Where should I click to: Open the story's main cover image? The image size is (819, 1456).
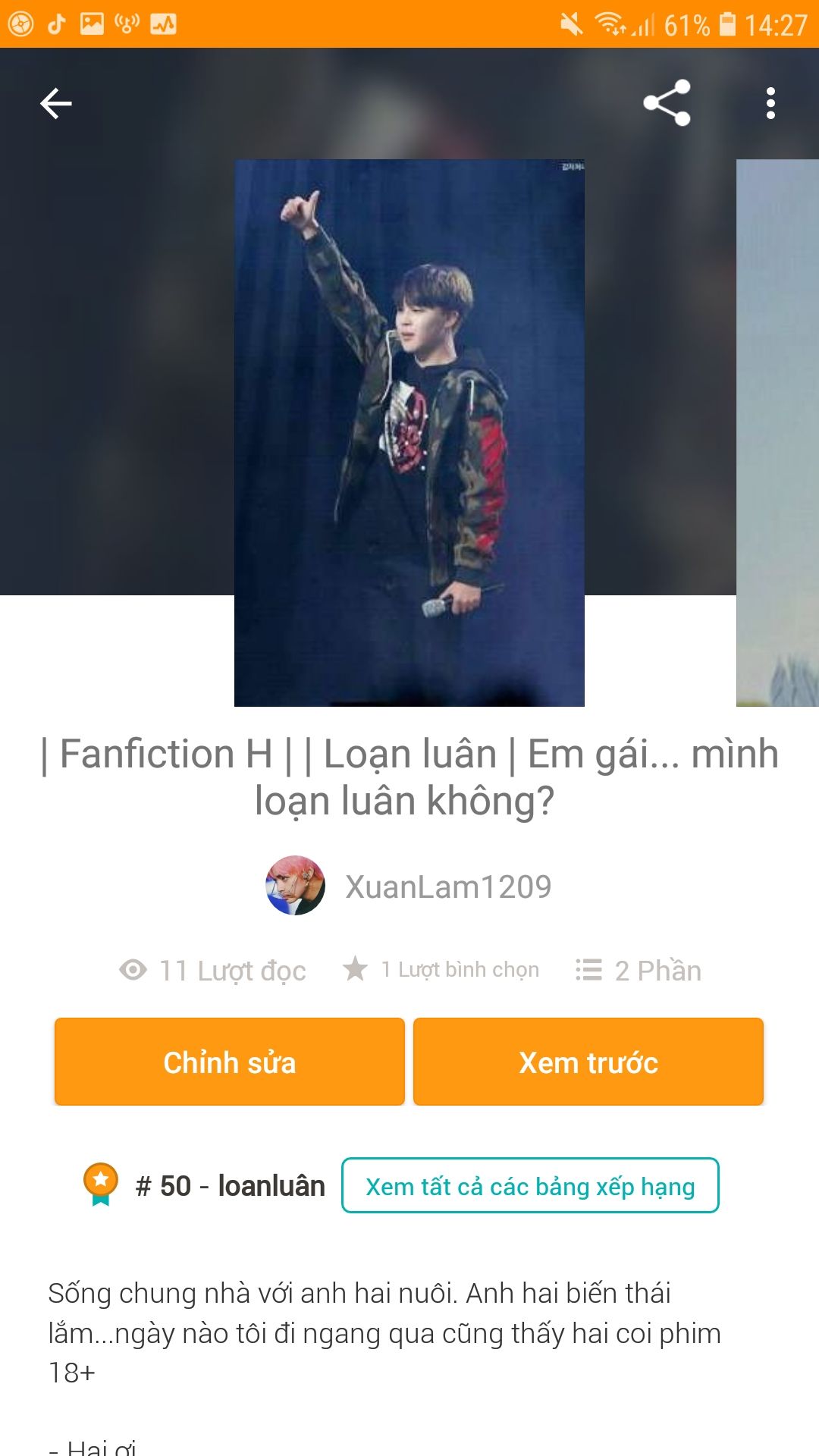[x=409, y=432]
